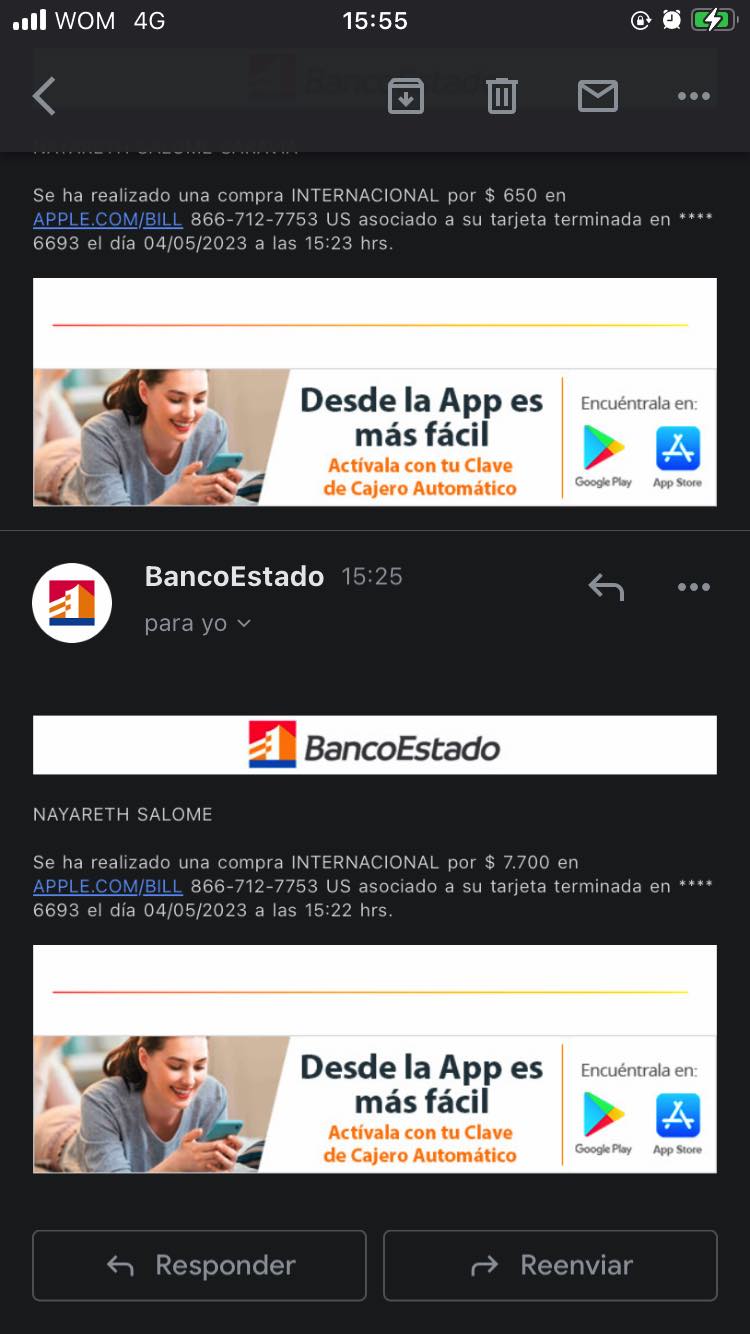Reply using the arrow beside BancoEstado 15:25
Viewport: 750px width, 1334px height.
pyautogui.click(x=606, y=587)
